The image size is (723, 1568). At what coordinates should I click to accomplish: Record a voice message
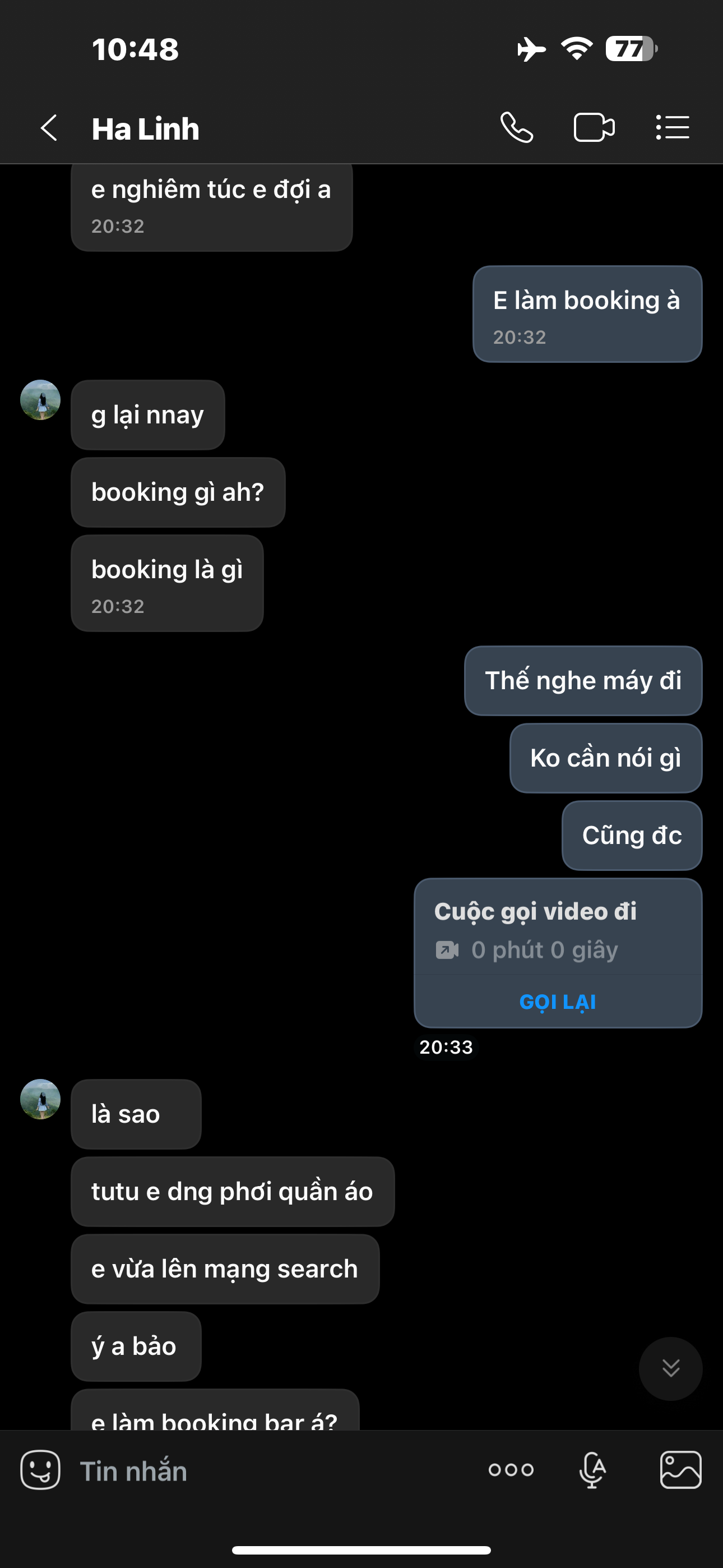pos(592,1470)
